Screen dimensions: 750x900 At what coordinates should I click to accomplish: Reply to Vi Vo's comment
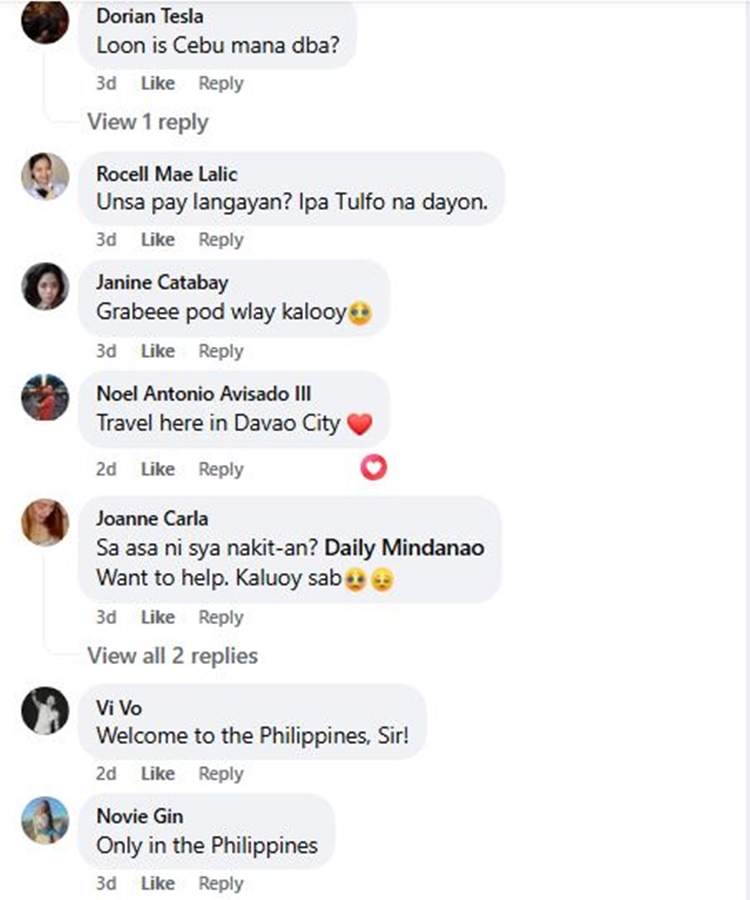221,774
